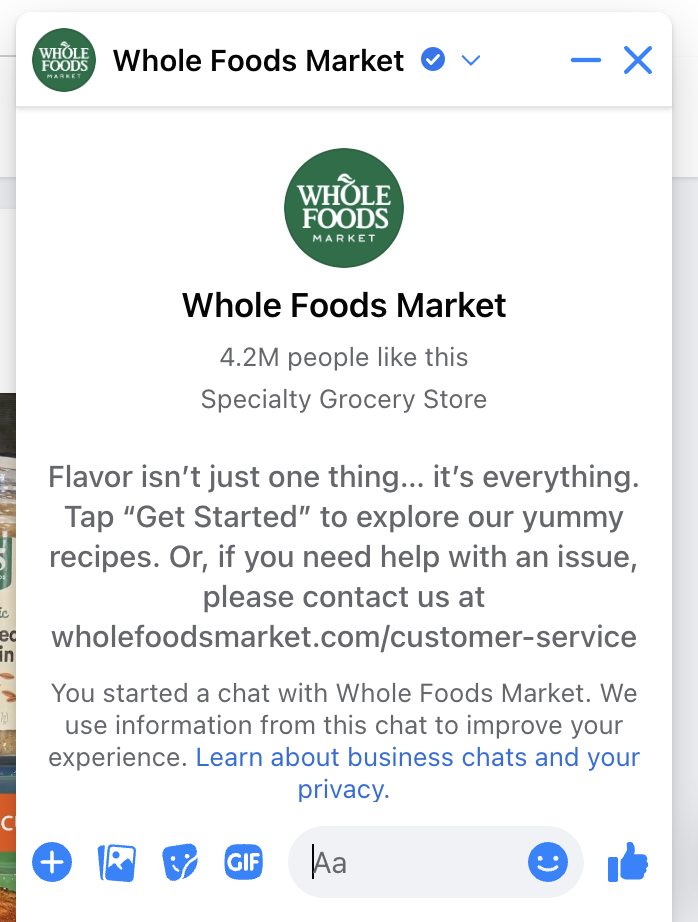
Task: Expand the Whole Foods Market chat options chevron
Action: (471, 61)
